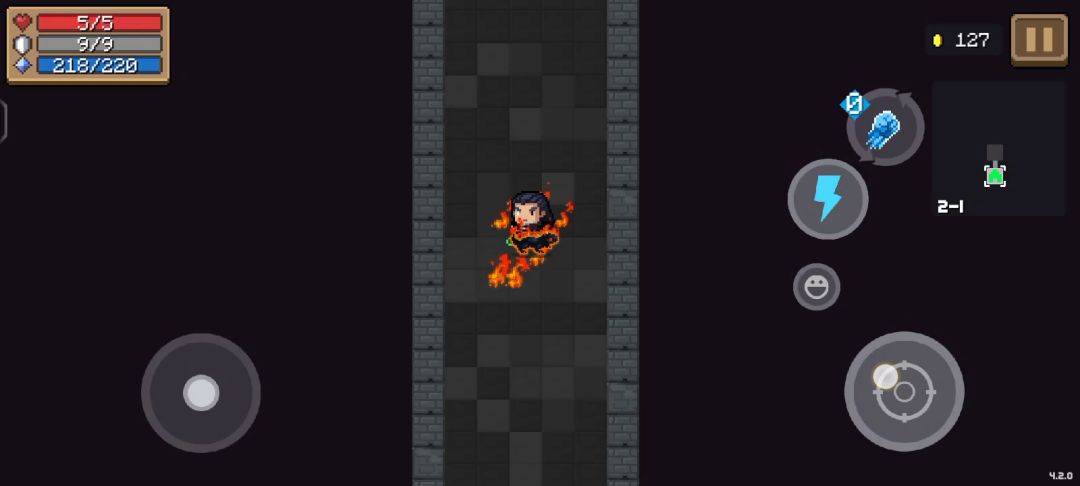The image size is (1080, 486).
Task: Open the emote smiley button
Action: [x=816, y=288]
